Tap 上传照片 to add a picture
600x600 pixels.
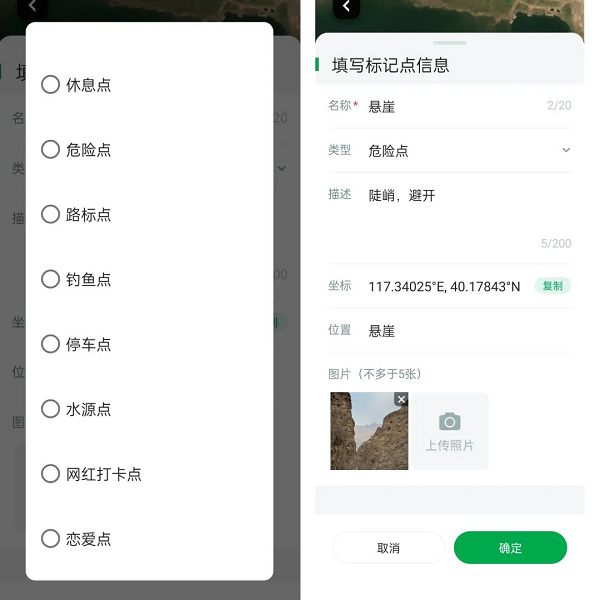pyautogui.click(x=450, y=431)
